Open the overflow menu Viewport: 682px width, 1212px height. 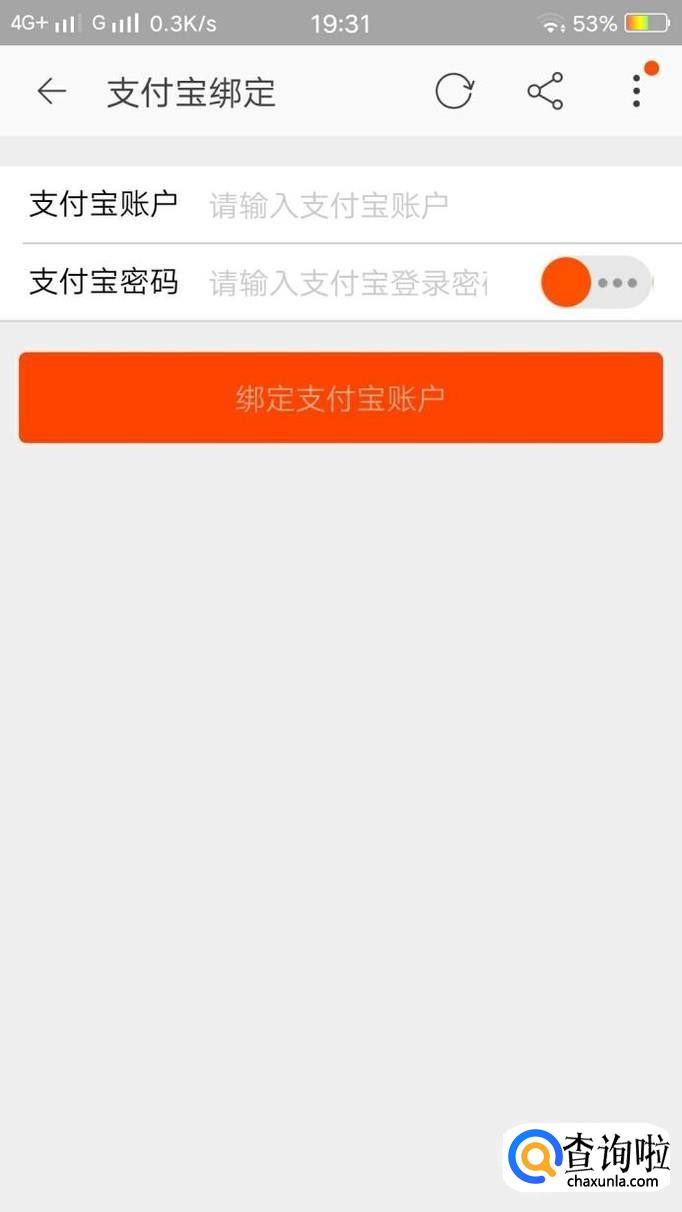[x=637, y=90]
